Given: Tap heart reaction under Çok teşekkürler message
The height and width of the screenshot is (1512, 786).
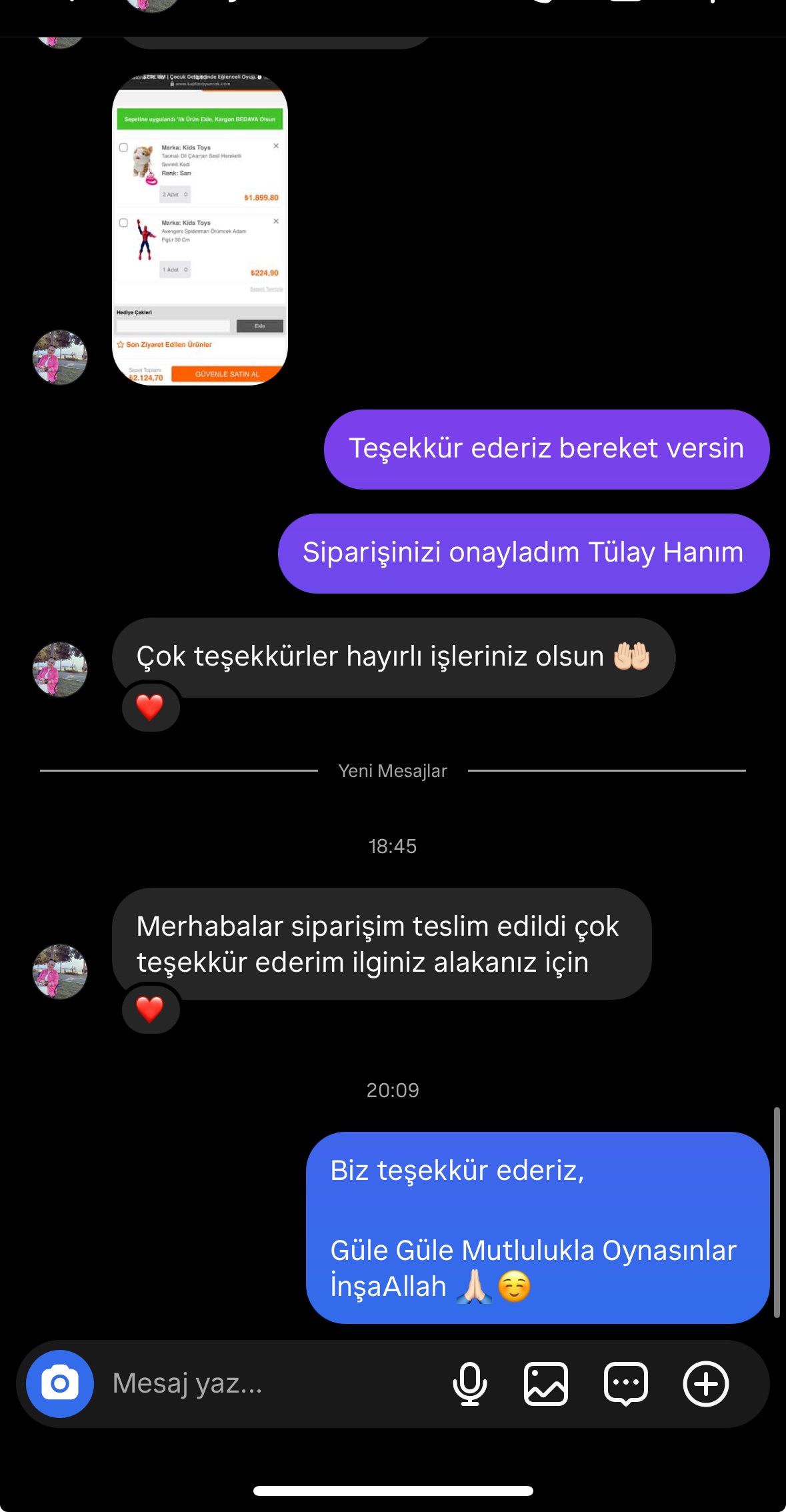Looking at the screenshot, I should (151, 706).
